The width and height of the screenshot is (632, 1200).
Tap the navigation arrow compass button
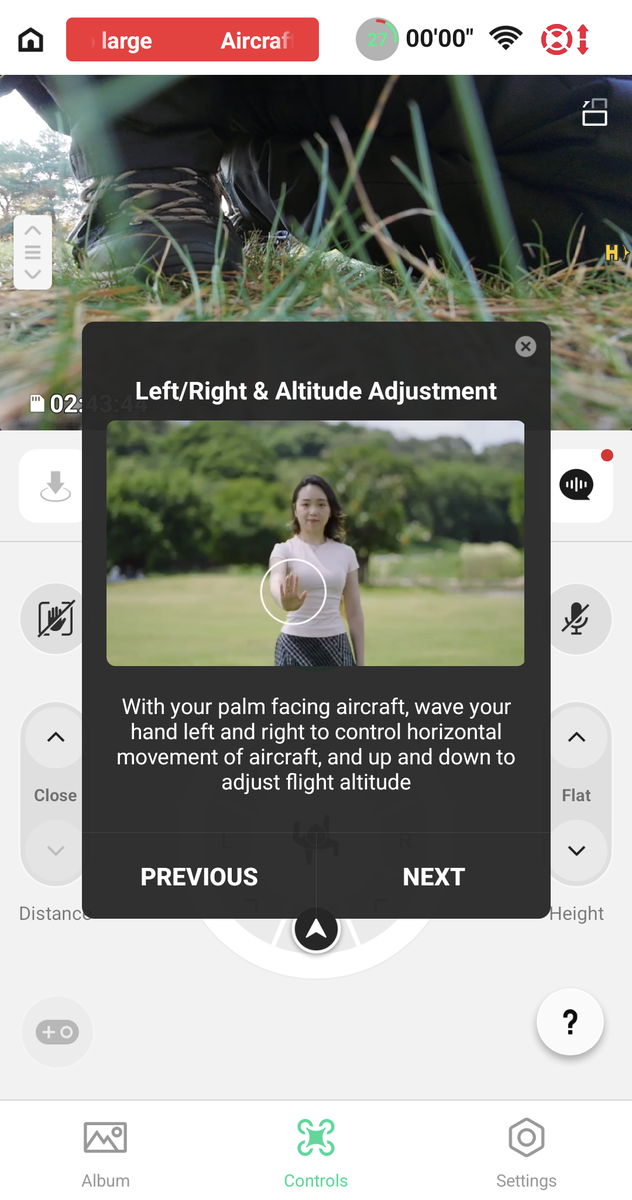(x=316, y=930)
